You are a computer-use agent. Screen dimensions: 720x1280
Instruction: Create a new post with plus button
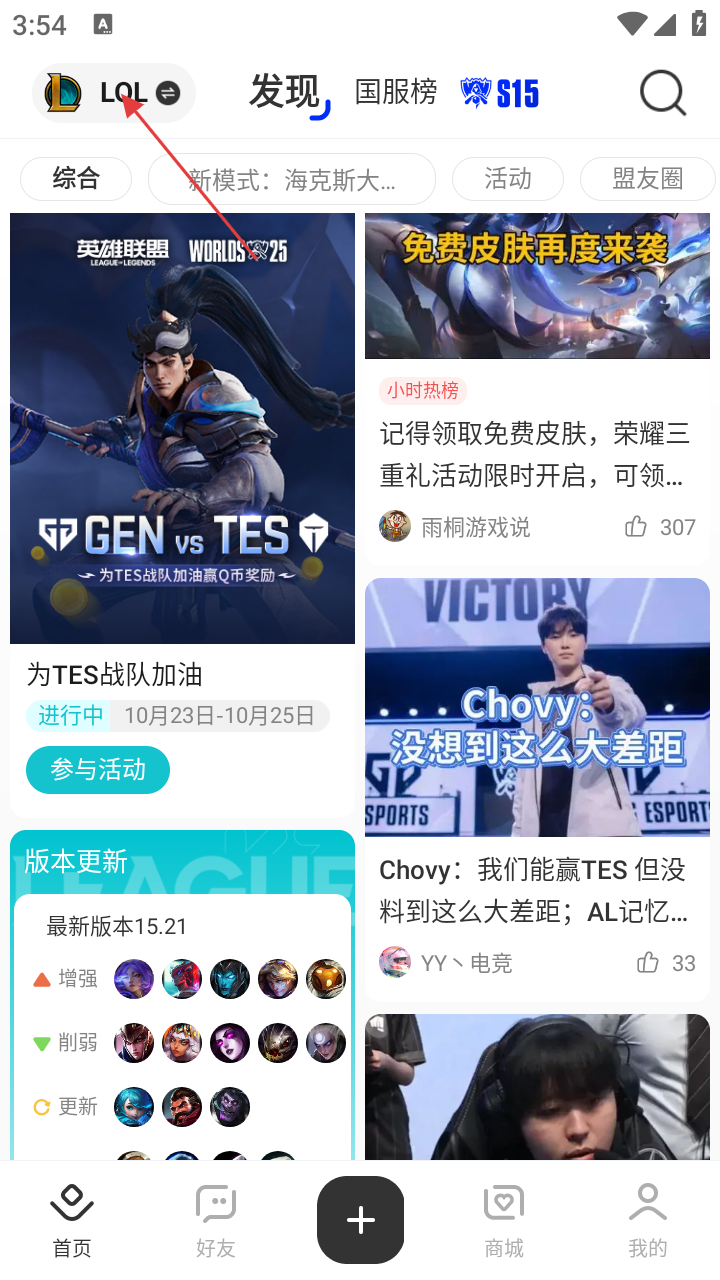point(360,1219)
